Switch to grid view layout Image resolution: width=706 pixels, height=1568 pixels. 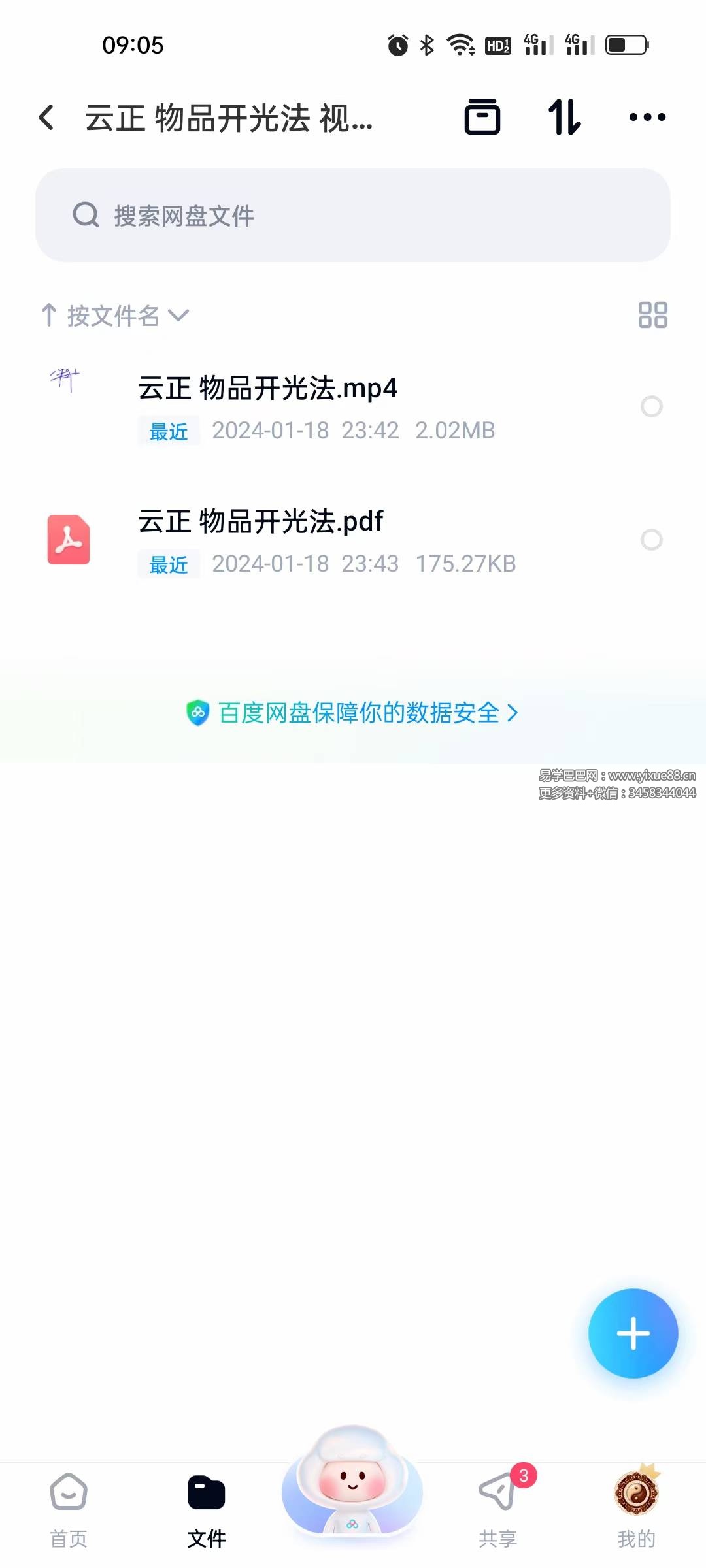pyautogui.click(x=652, y=315)
